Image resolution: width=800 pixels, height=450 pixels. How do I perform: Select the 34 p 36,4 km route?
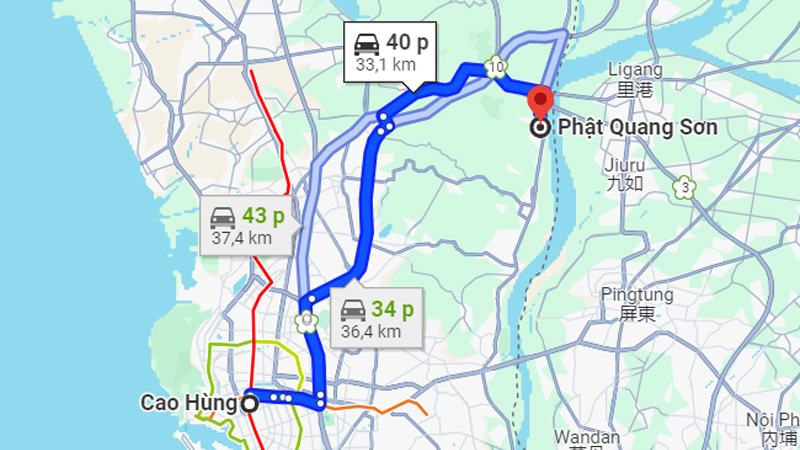pyautogui.click(x=377, y=318)
